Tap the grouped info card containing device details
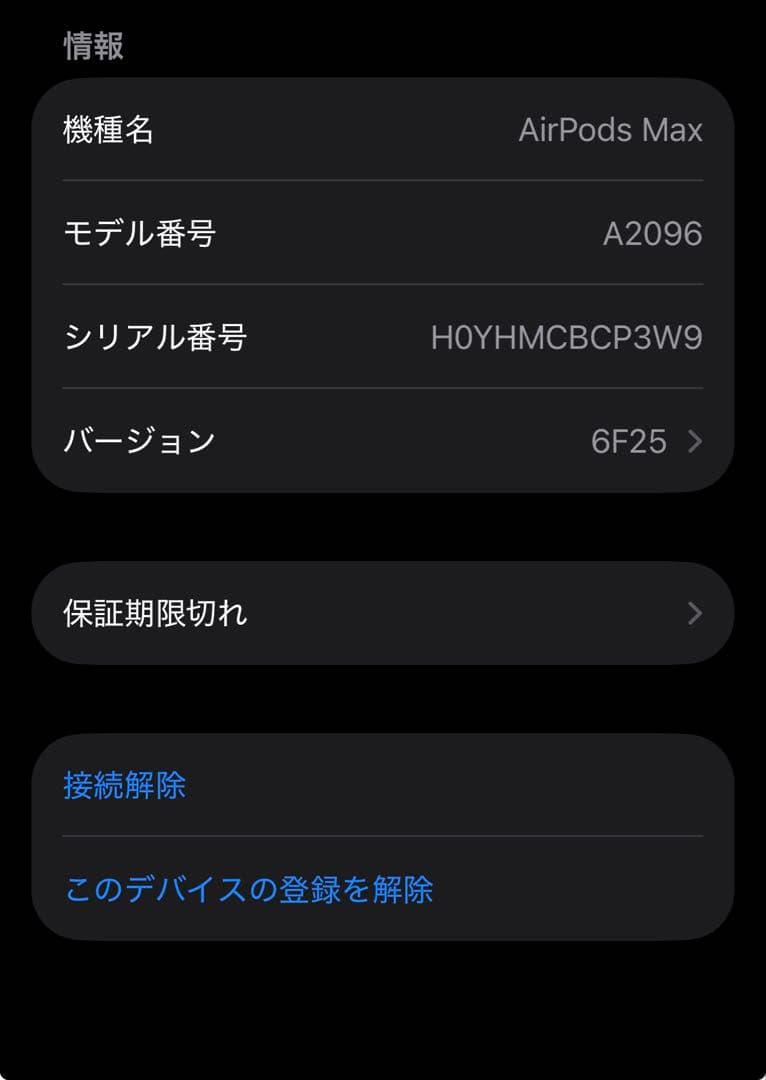 383,286
